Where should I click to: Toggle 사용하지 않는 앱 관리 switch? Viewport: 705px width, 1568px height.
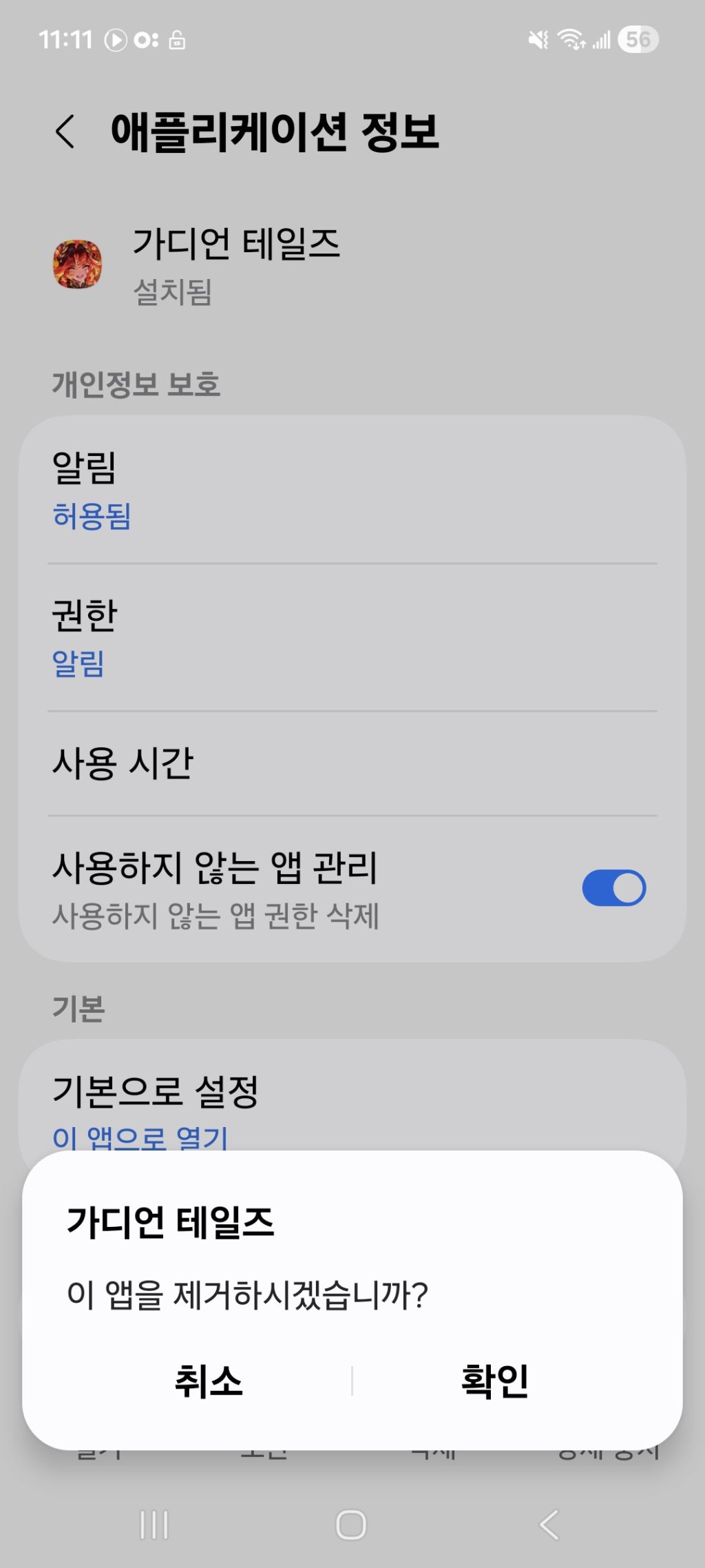(x=613, y=888)
